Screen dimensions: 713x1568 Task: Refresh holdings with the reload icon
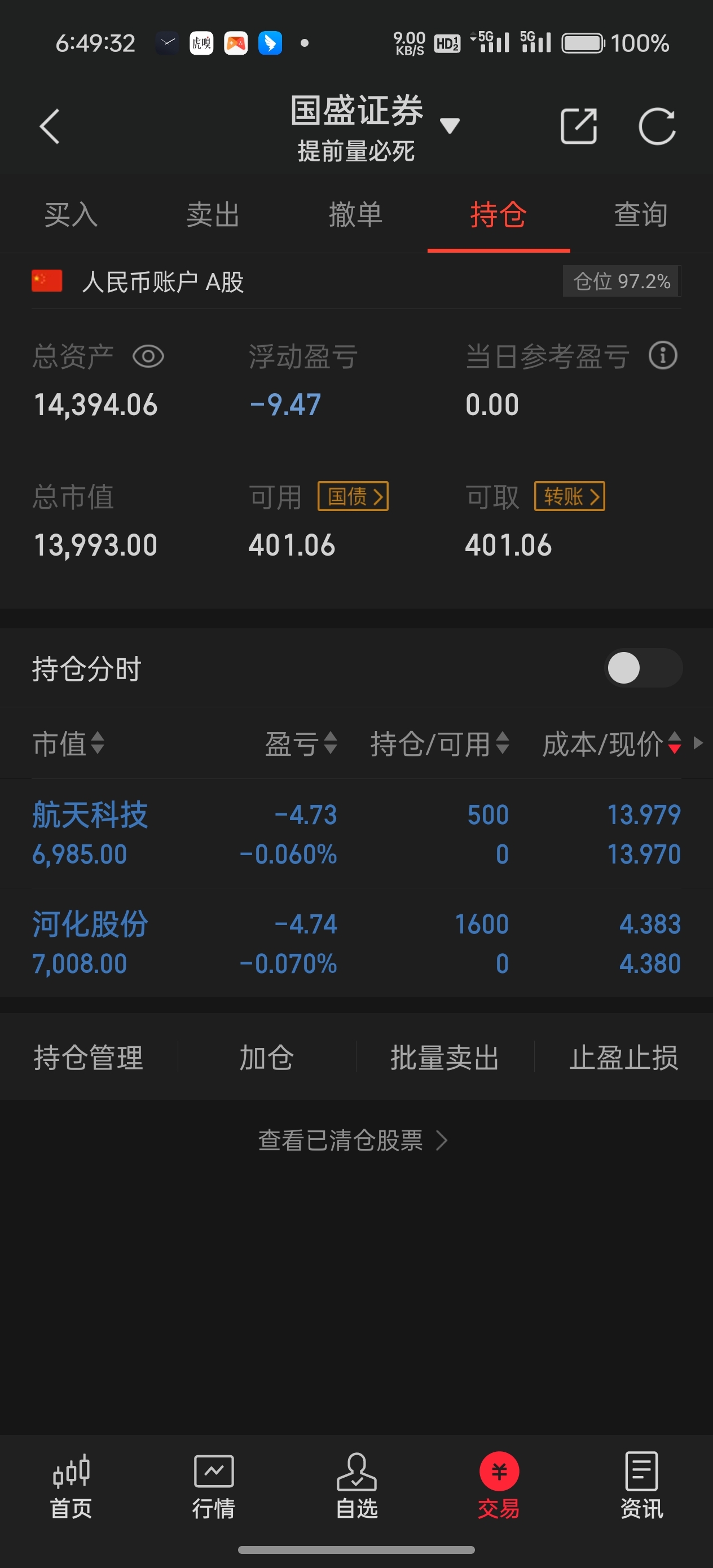[x=657, y=126]
